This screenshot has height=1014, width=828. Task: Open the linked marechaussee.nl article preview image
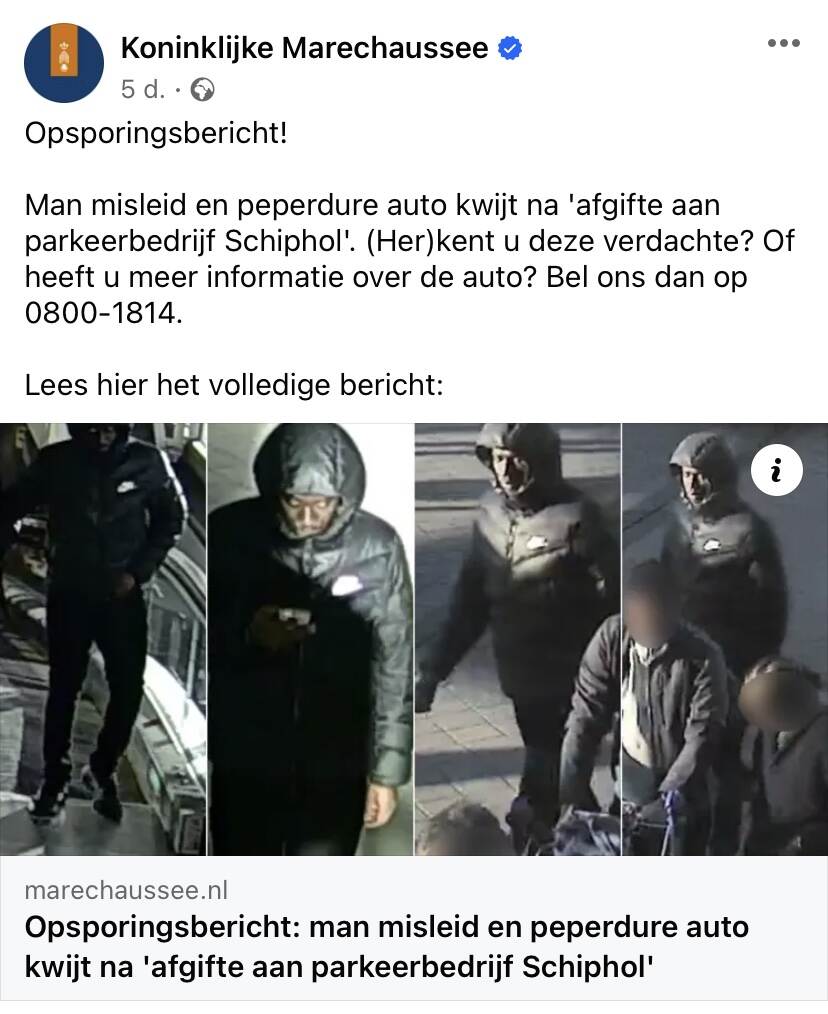(414, 640)
